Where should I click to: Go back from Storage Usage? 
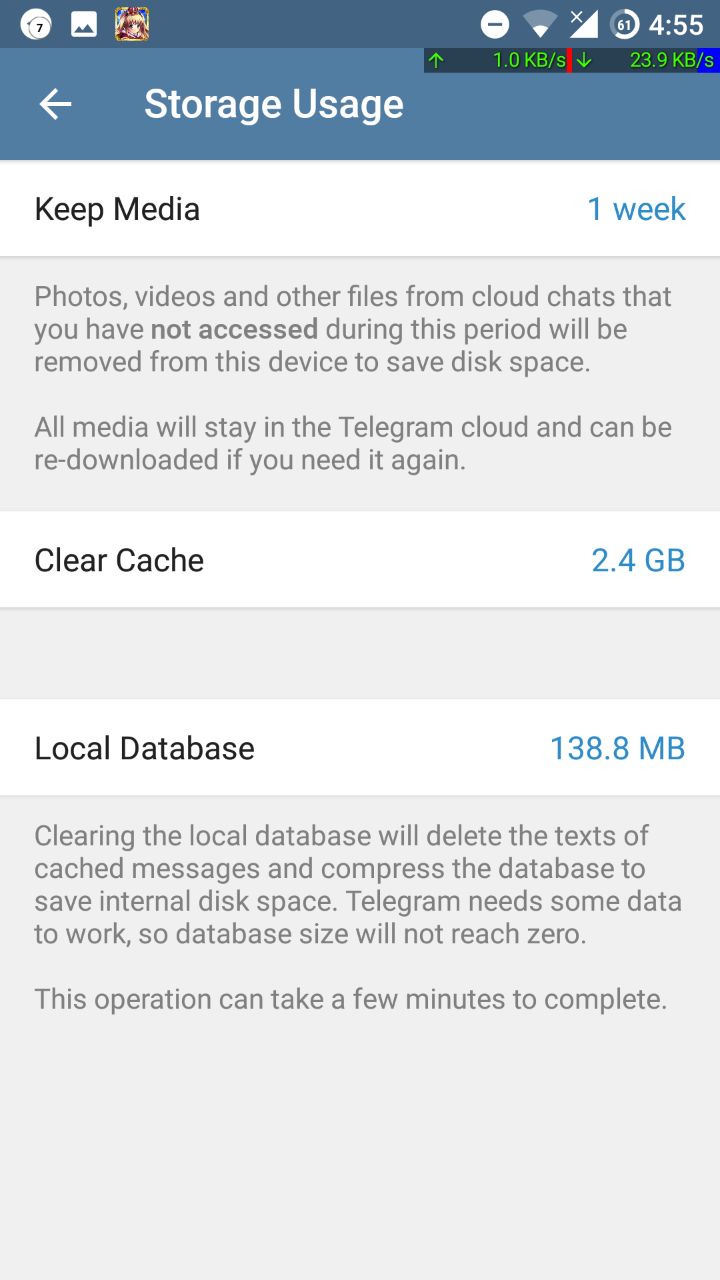(55, 104)
